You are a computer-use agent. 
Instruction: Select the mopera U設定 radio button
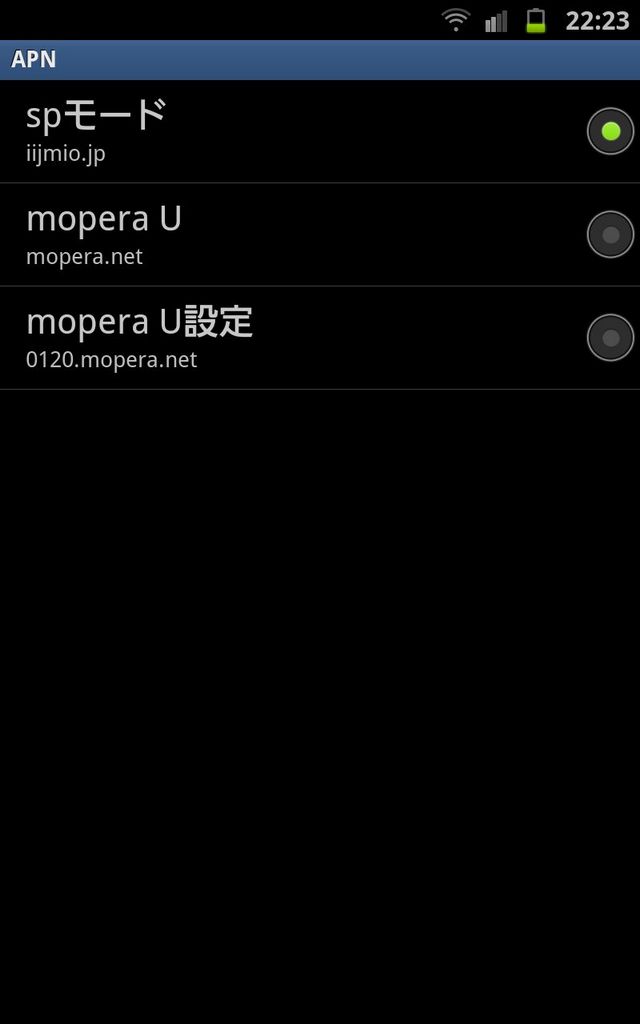(x=610, y=338)
